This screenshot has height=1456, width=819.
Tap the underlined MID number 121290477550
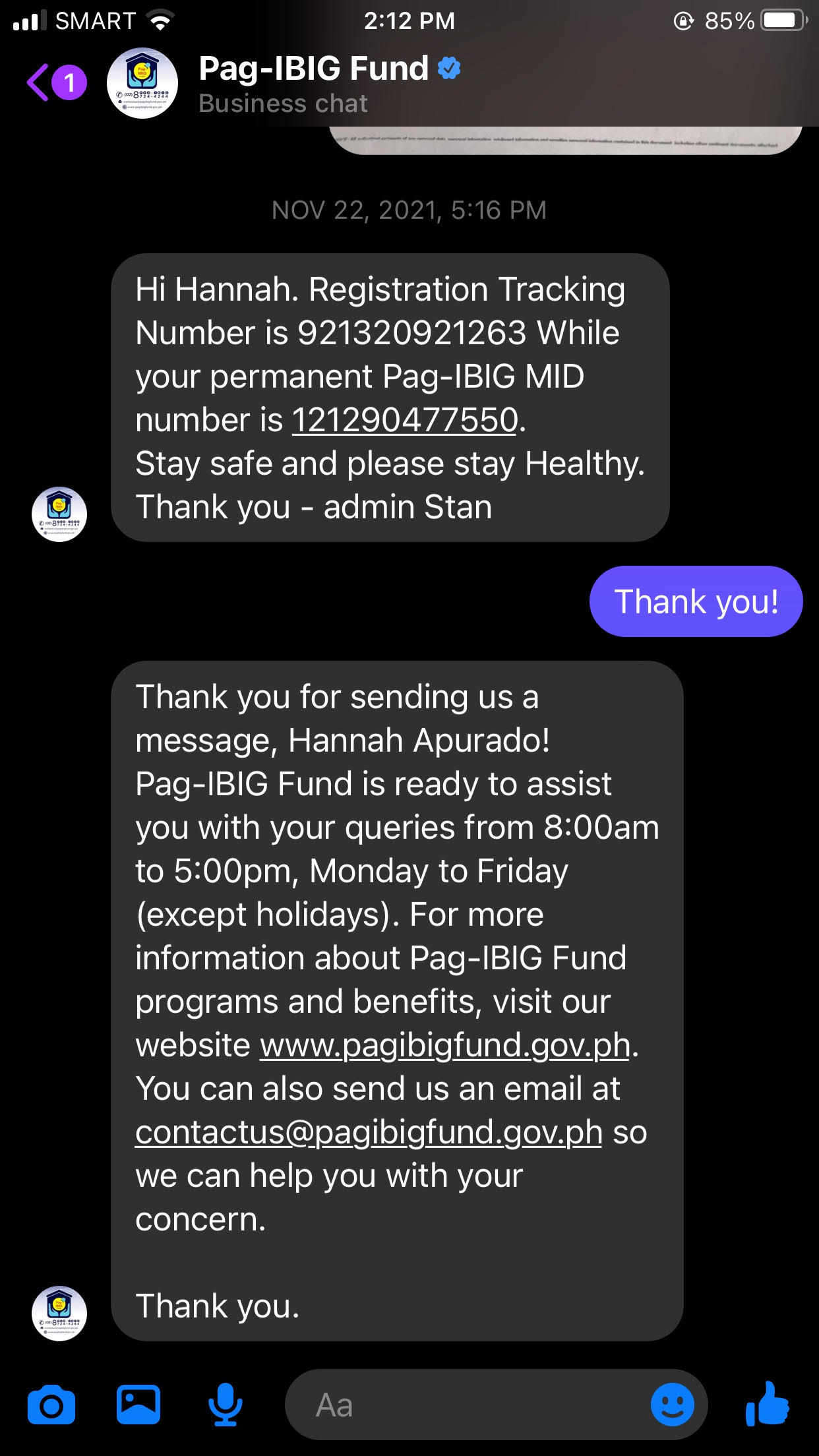pyautogui.click(x=405, y=420)
